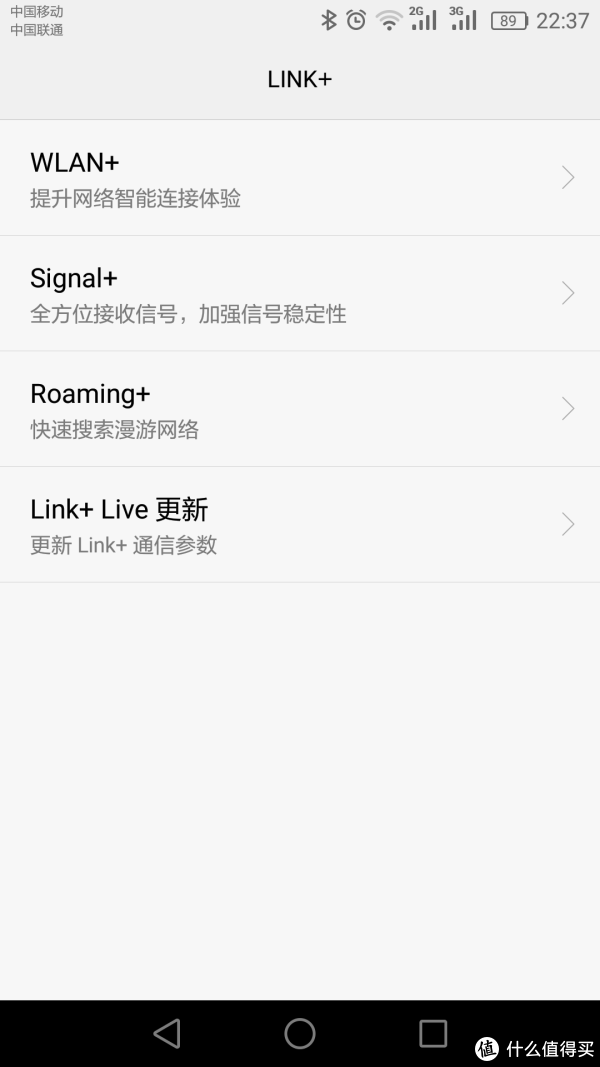Image resolution: width=600 pixels, height=1067 pixels.
Task: Tap the home button
Action: [x=299, y=1033]
